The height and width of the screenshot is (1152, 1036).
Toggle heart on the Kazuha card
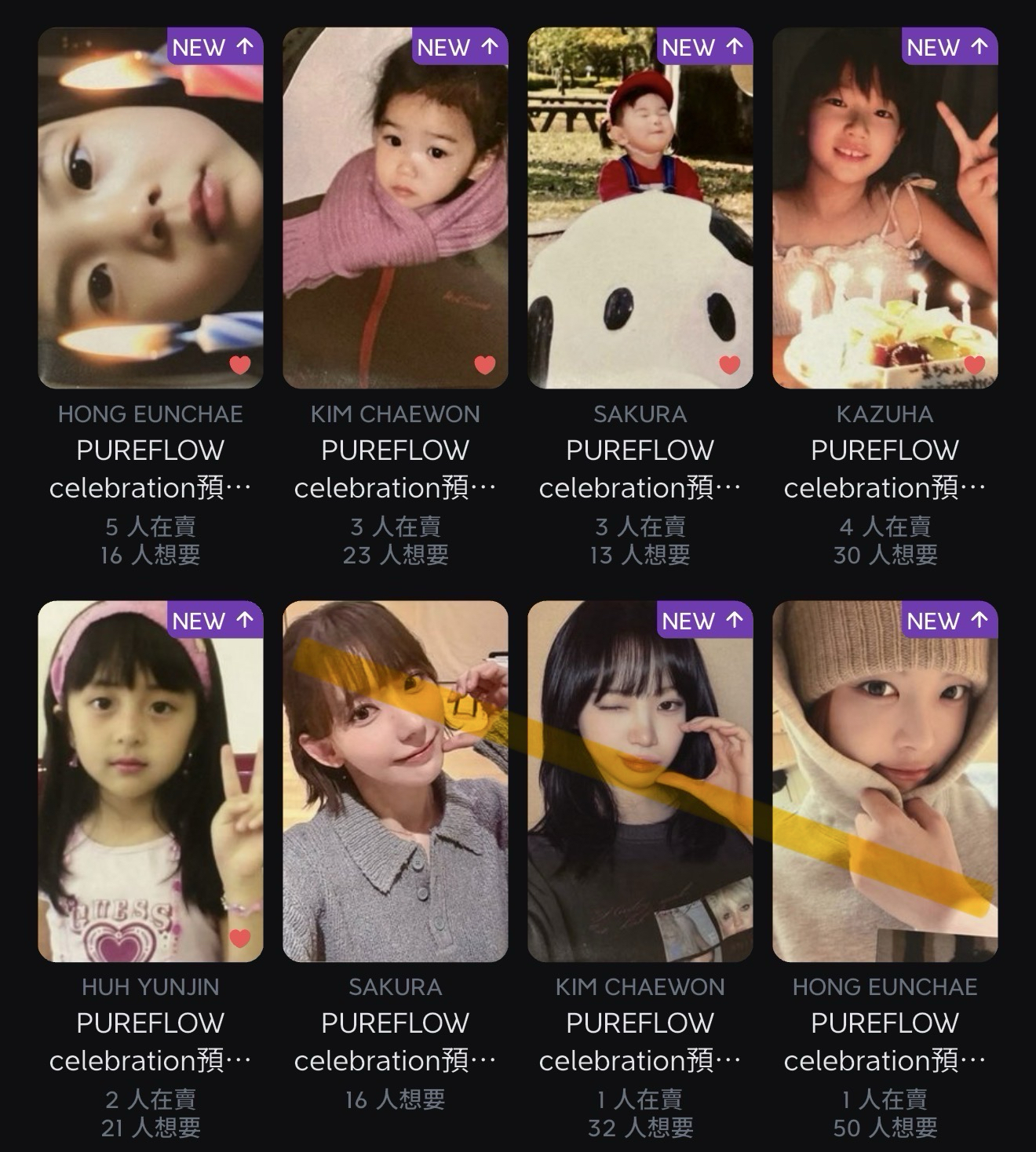click(x=974, y=364)
